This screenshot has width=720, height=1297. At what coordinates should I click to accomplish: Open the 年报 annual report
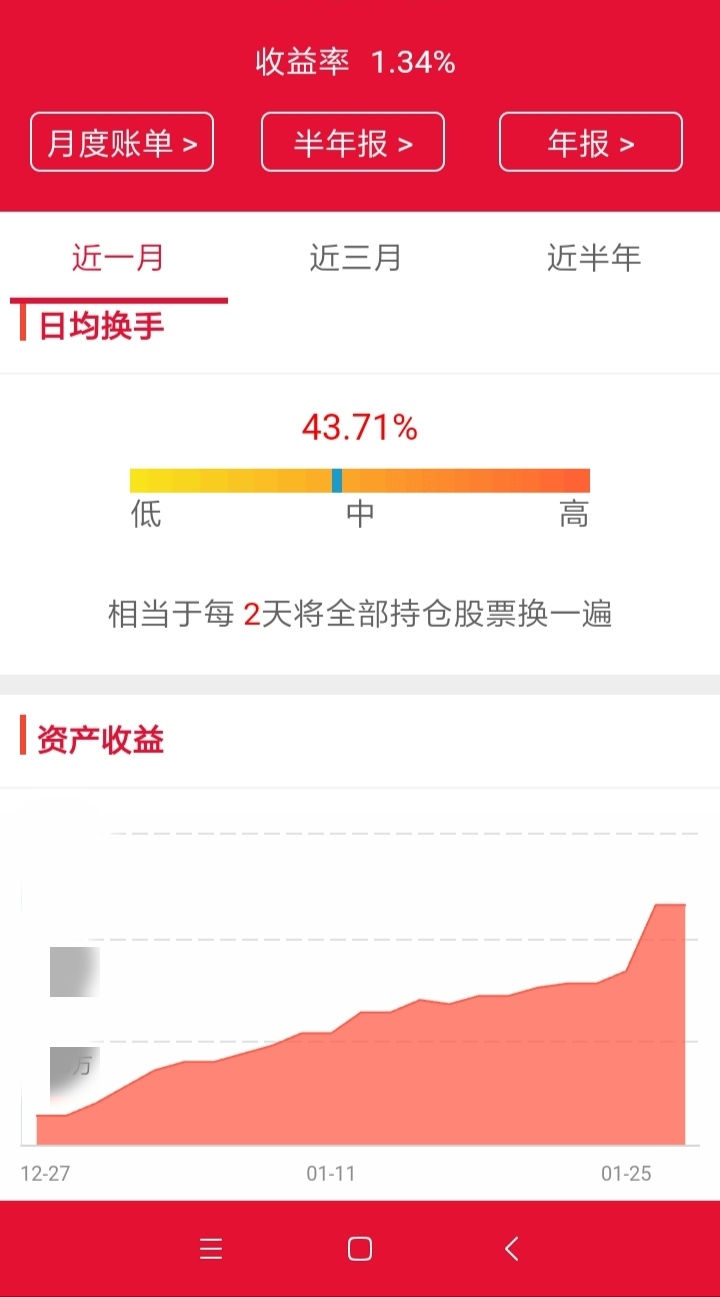click(591, 143)
